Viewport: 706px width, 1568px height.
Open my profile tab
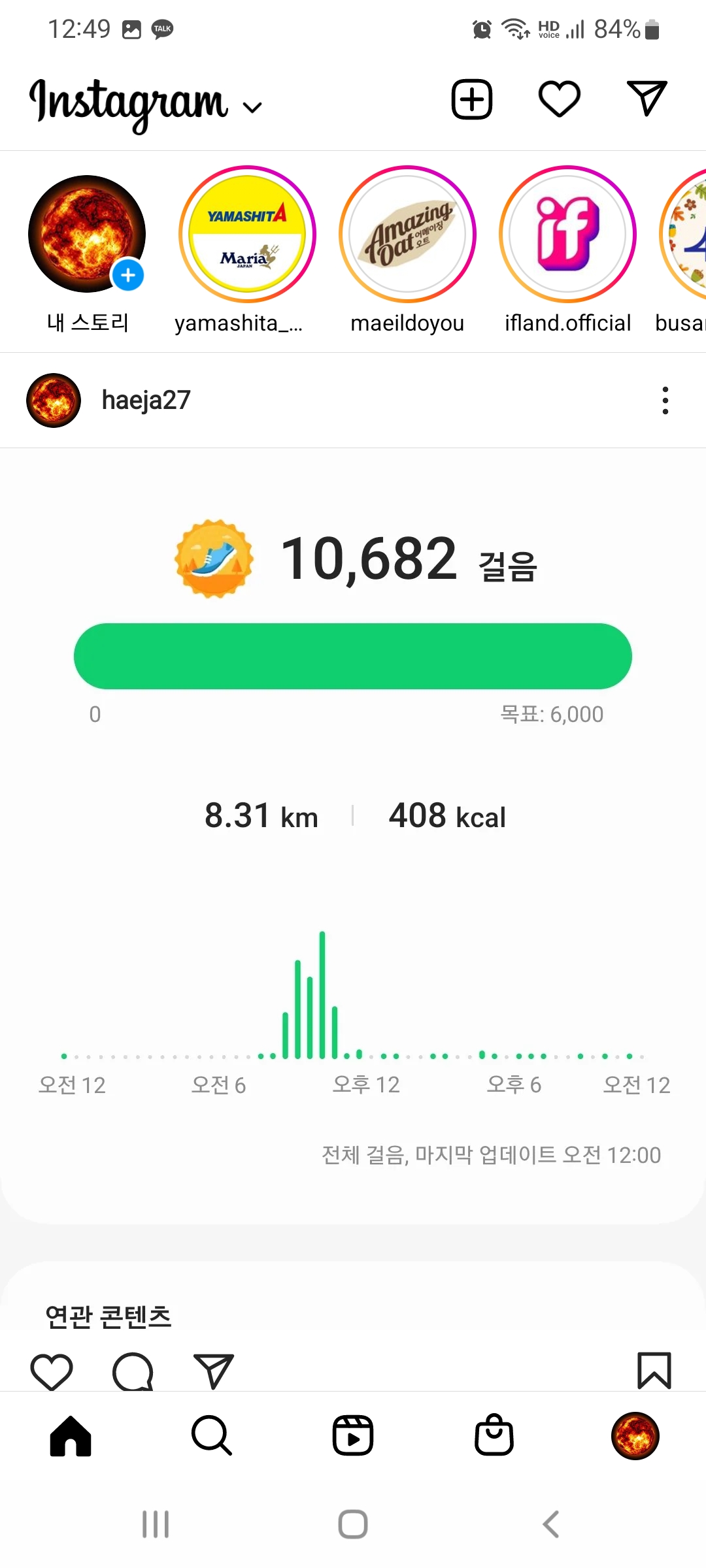pos(635,1435)
